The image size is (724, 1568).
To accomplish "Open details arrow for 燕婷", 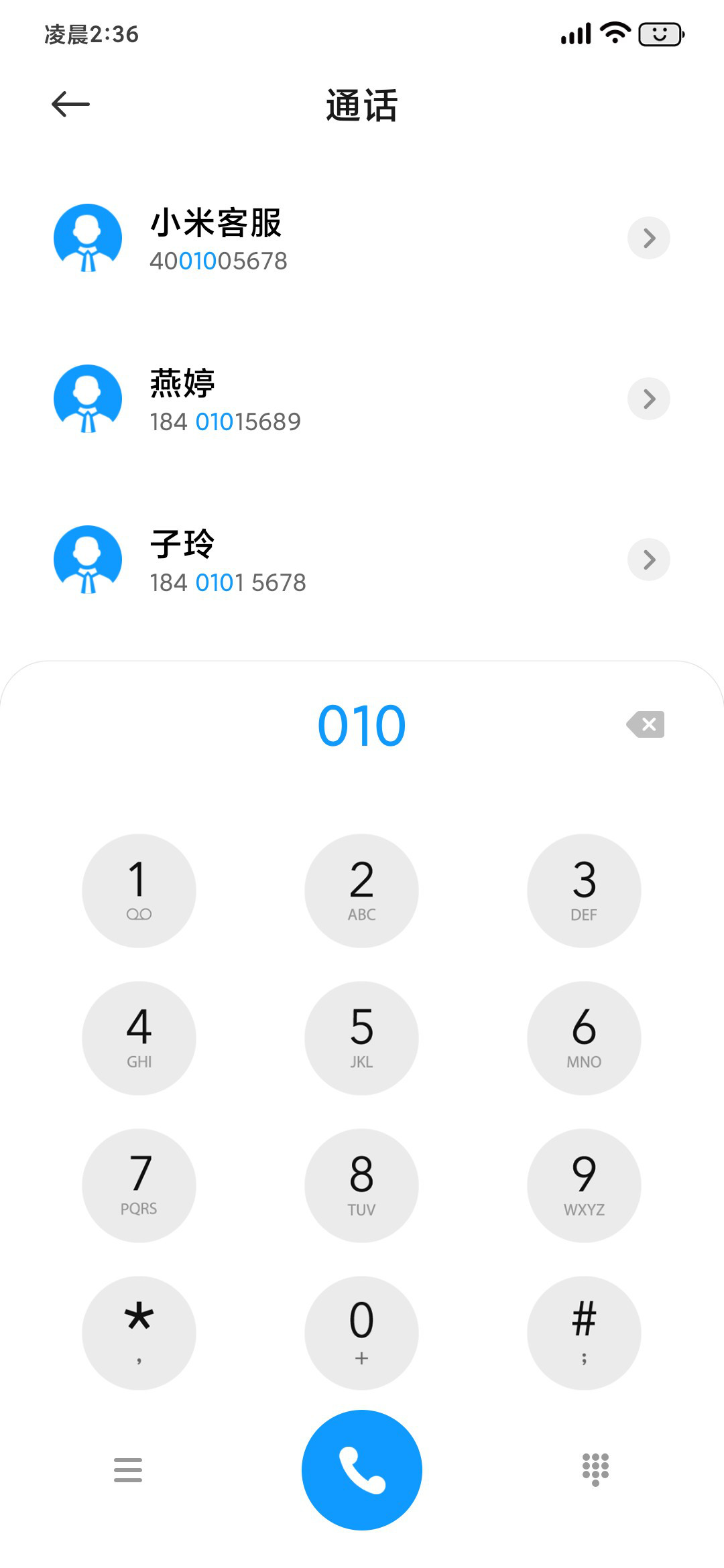I will click(x=649, y=399).
